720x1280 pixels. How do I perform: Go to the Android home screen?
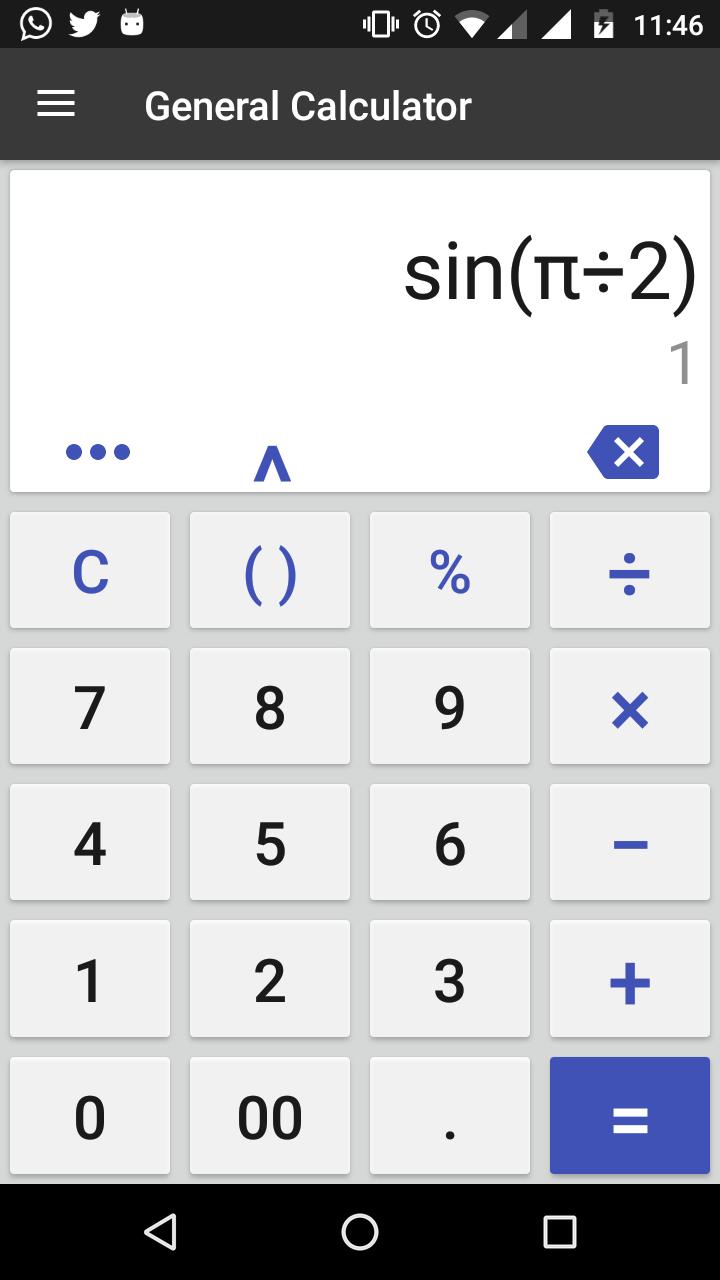[360, 1232]
